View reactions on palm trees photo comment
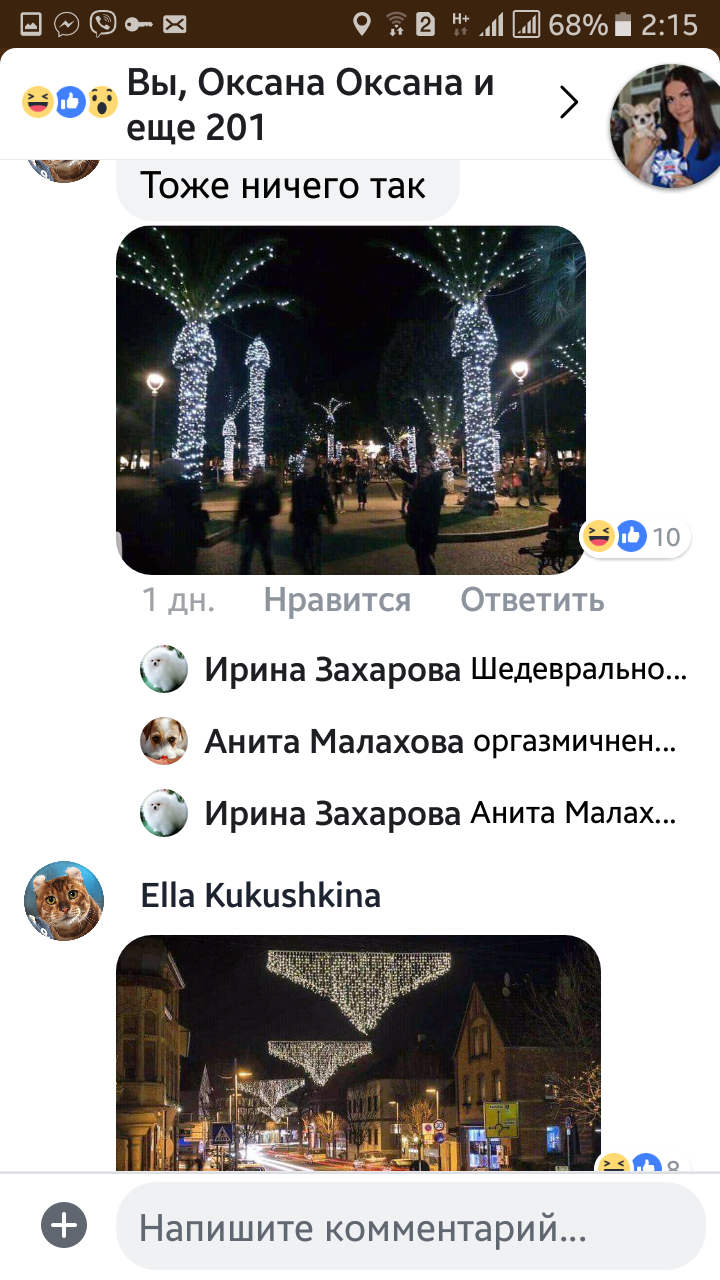The width and height of the screenshot is (720, 1280). click(x=634, y=537)
